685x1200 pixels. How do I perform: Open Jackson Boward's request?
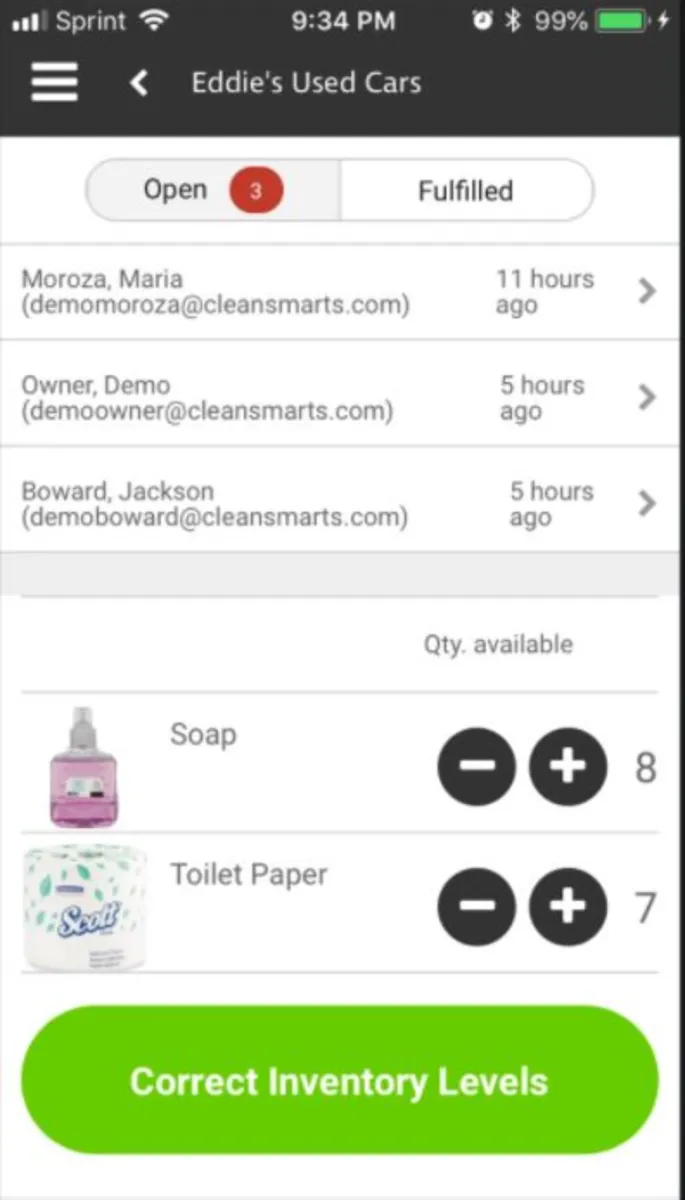click(340, 504)
